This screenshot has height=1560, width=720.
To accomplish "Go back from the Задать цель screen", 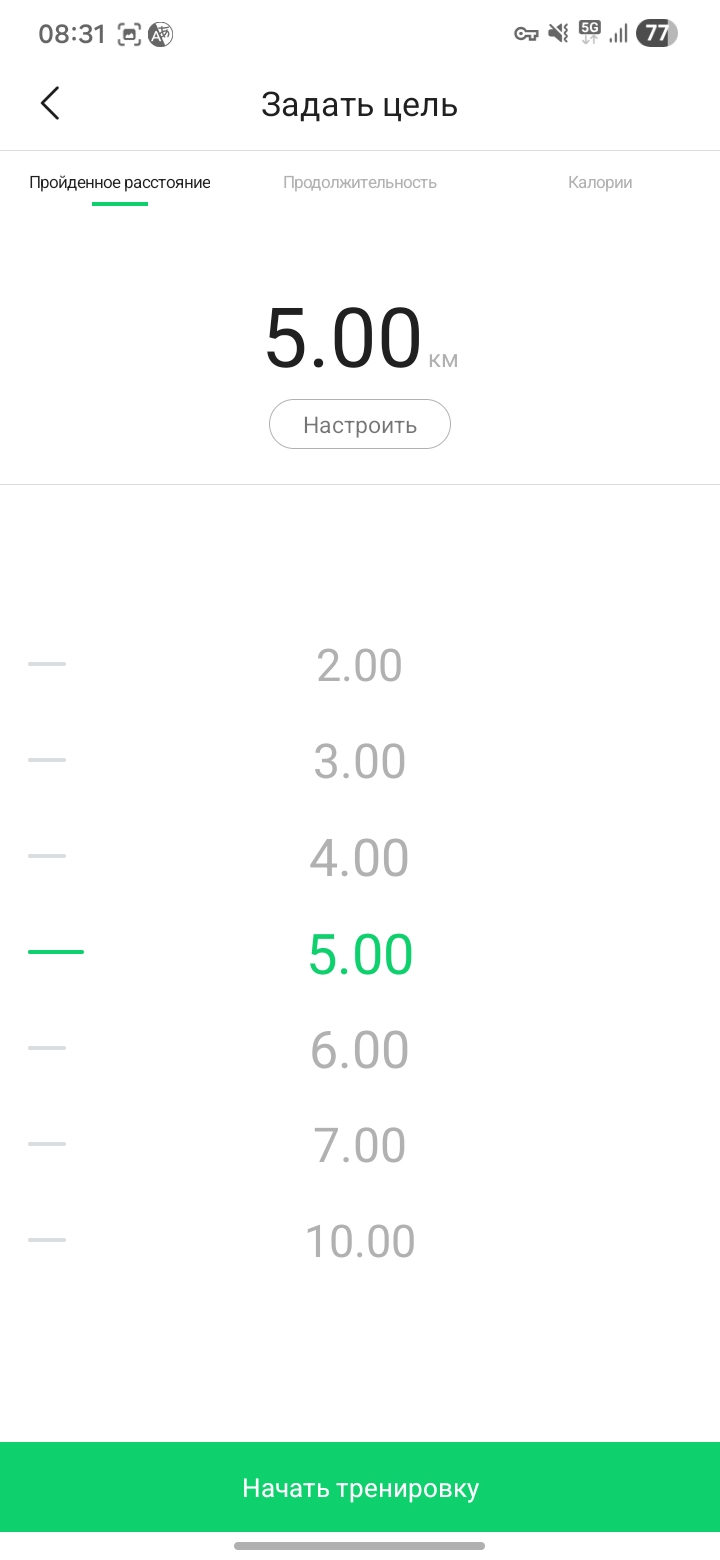I will point(50,103).
